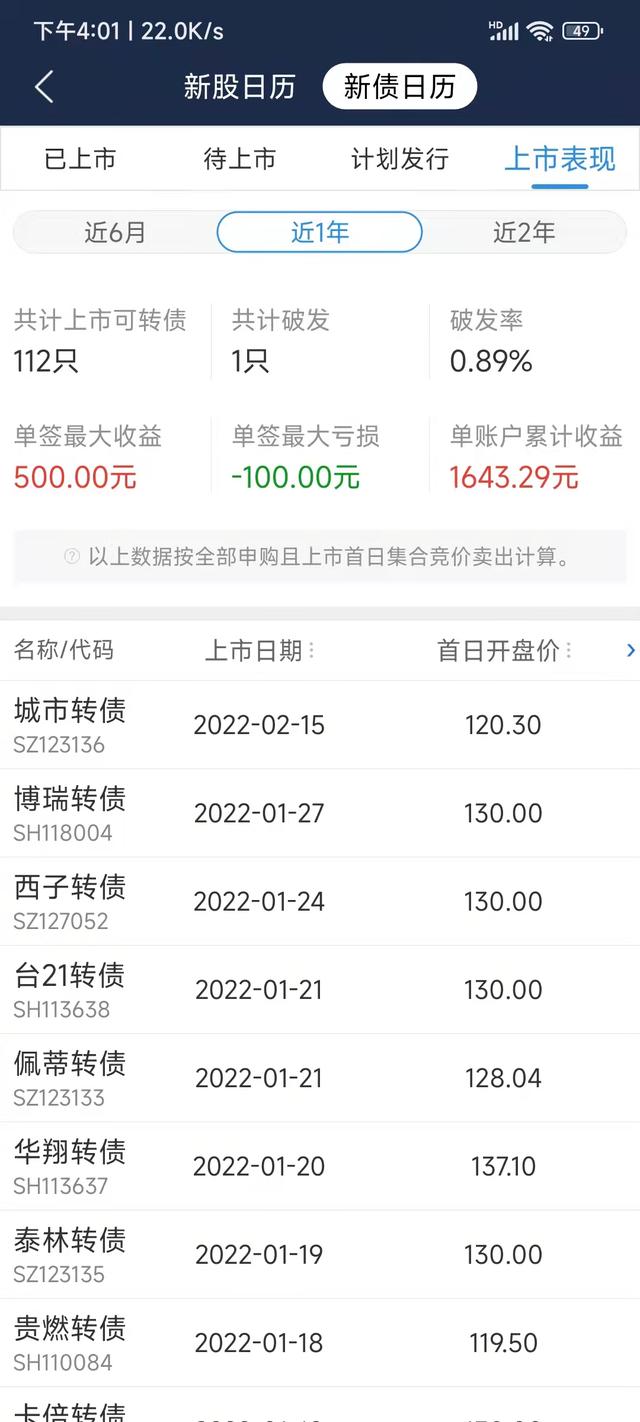
Task: Switch to the 待上市 tab
Action: point(240,159)
